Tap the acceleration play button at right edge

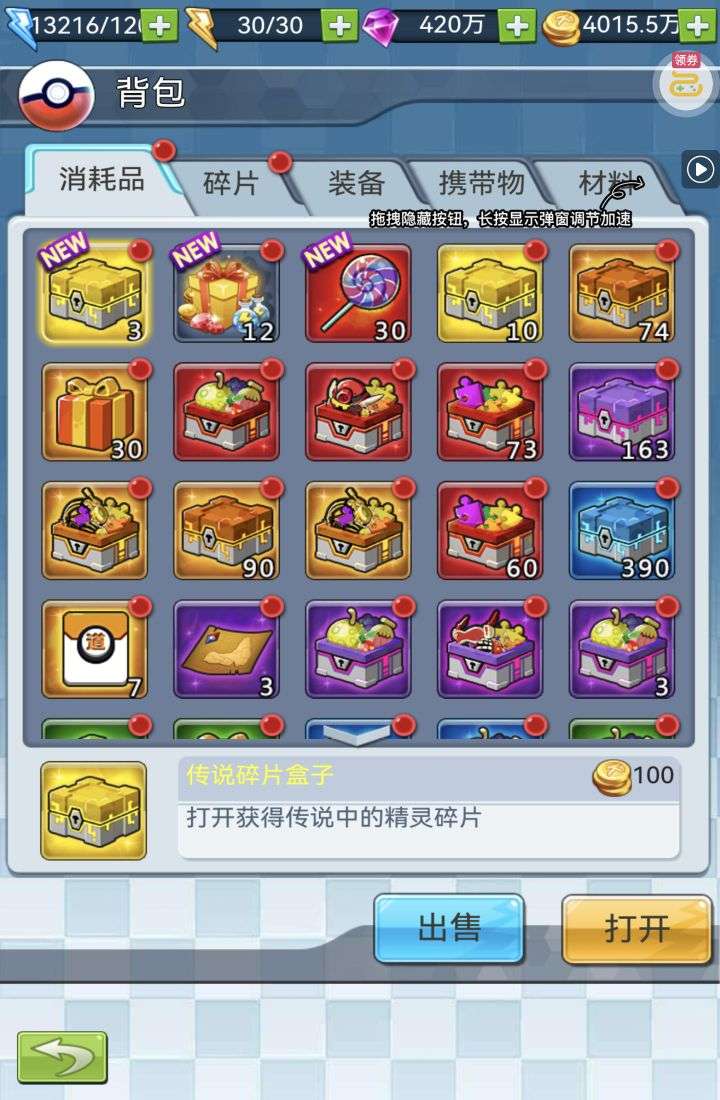[x=700, y=169]
